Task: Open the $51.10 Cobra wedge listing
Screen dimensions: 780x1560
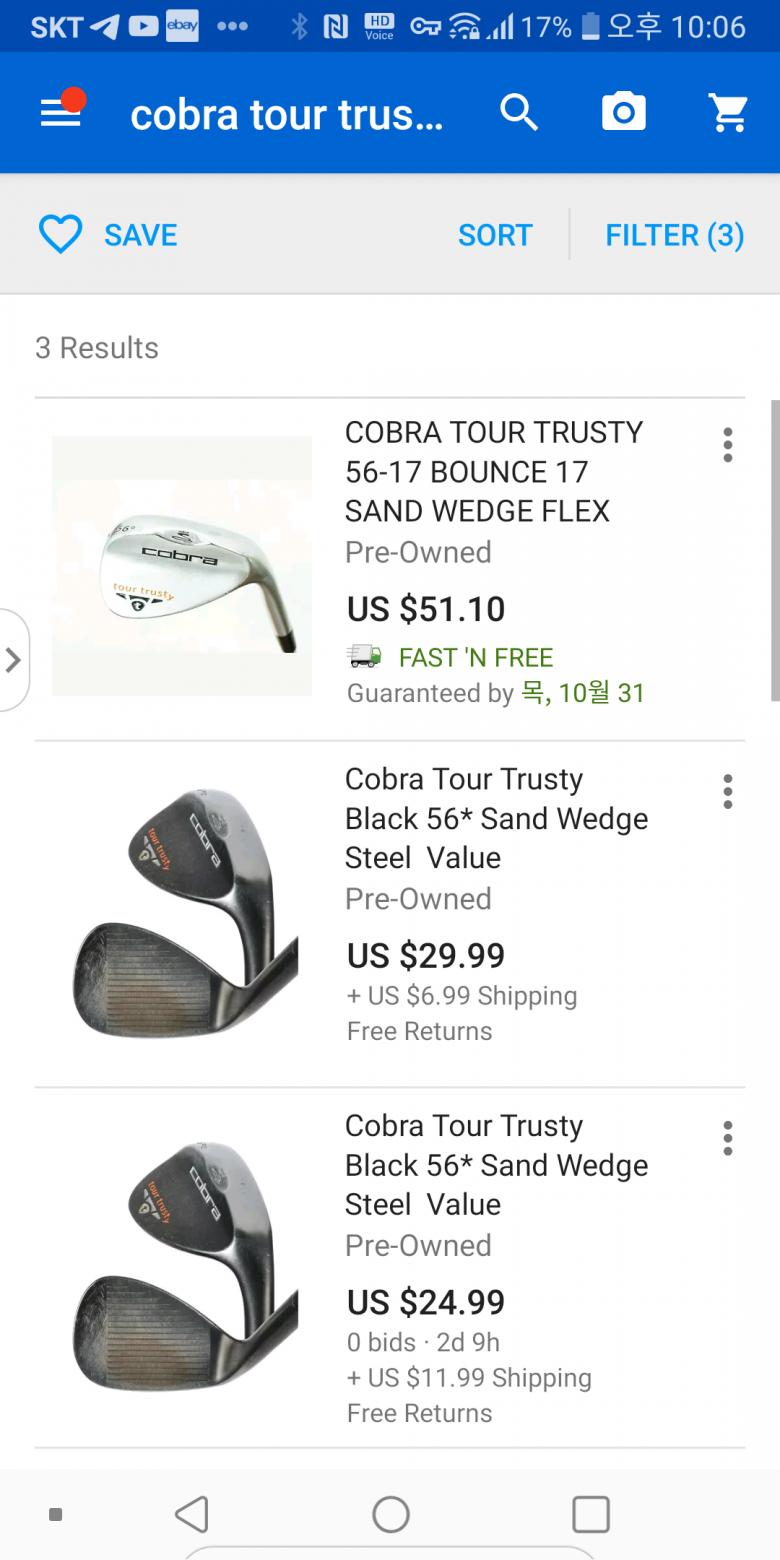Action: (494, 471)
